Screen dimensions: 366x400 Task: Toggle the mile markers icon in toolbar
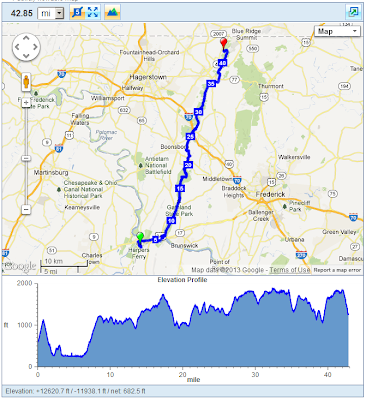[77, 13]
